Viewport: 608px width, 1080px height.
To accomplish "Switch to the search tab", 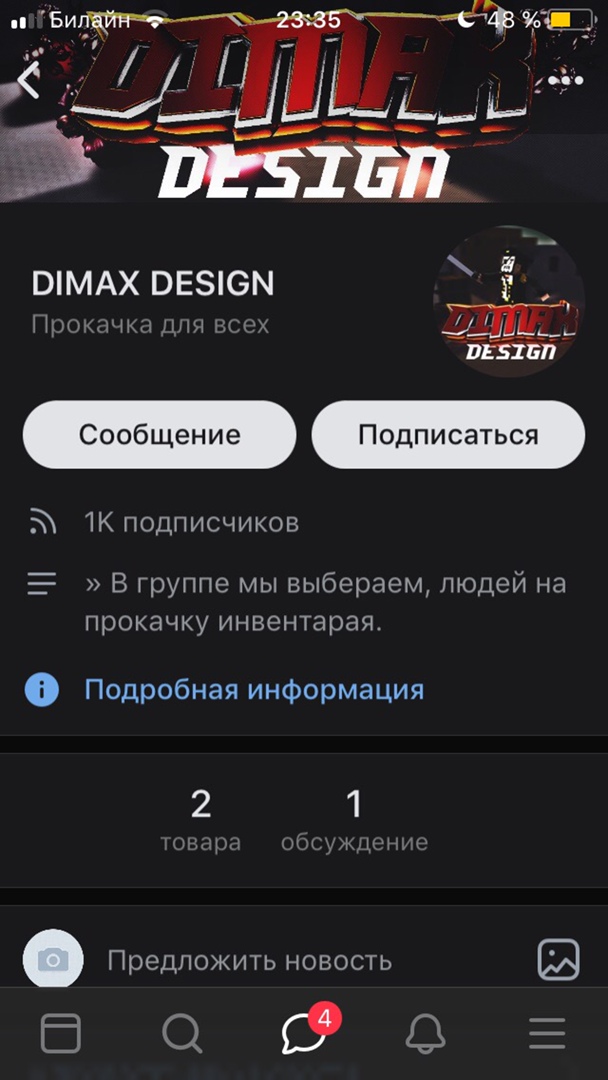I will 182,1034.
